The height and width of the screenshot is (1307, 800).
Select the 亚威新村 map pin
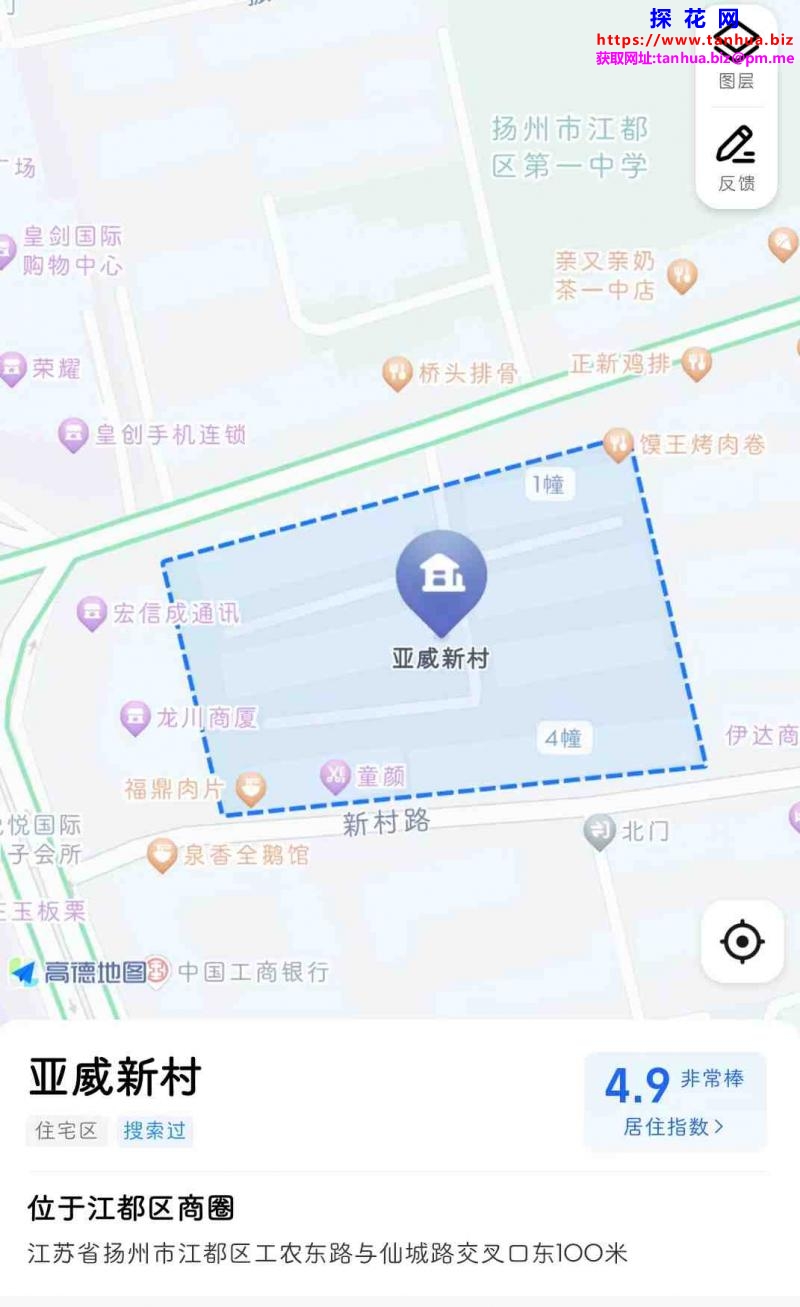(x=441, y=578)
